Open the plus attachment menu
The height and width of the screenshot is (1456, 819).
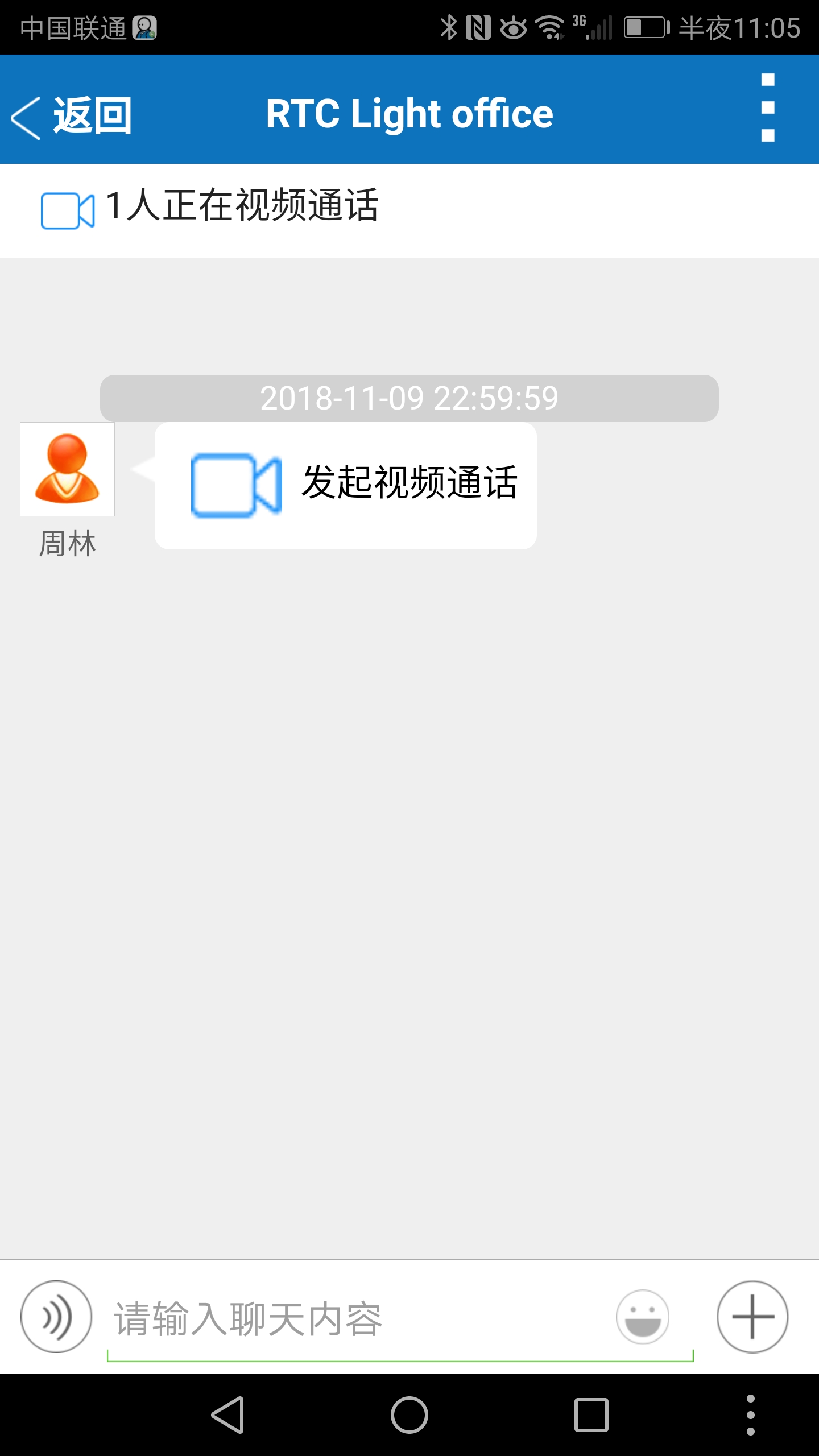click(x=752, y=1317)
